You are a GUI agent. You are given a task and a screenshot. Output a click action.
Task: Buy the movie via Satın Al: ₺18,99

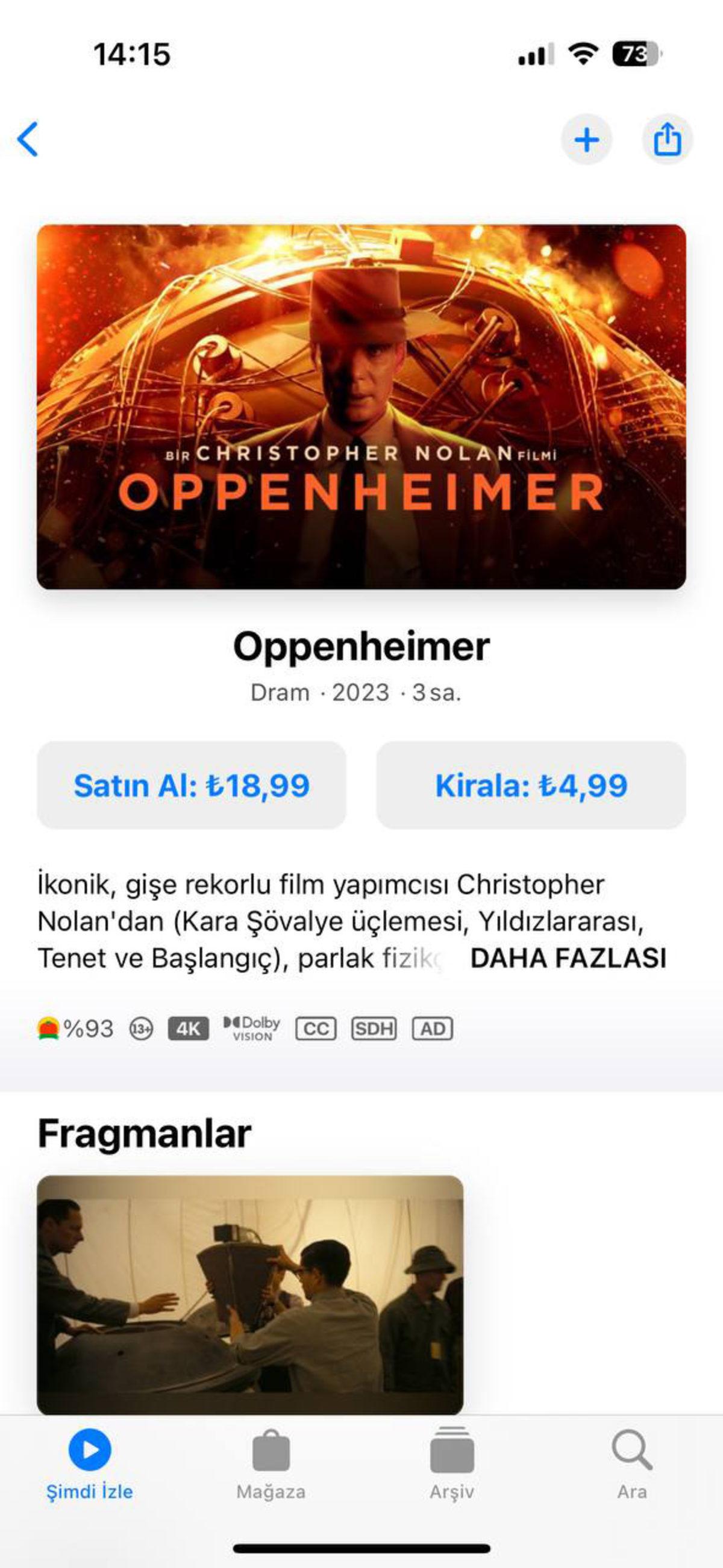pos(193,786)
